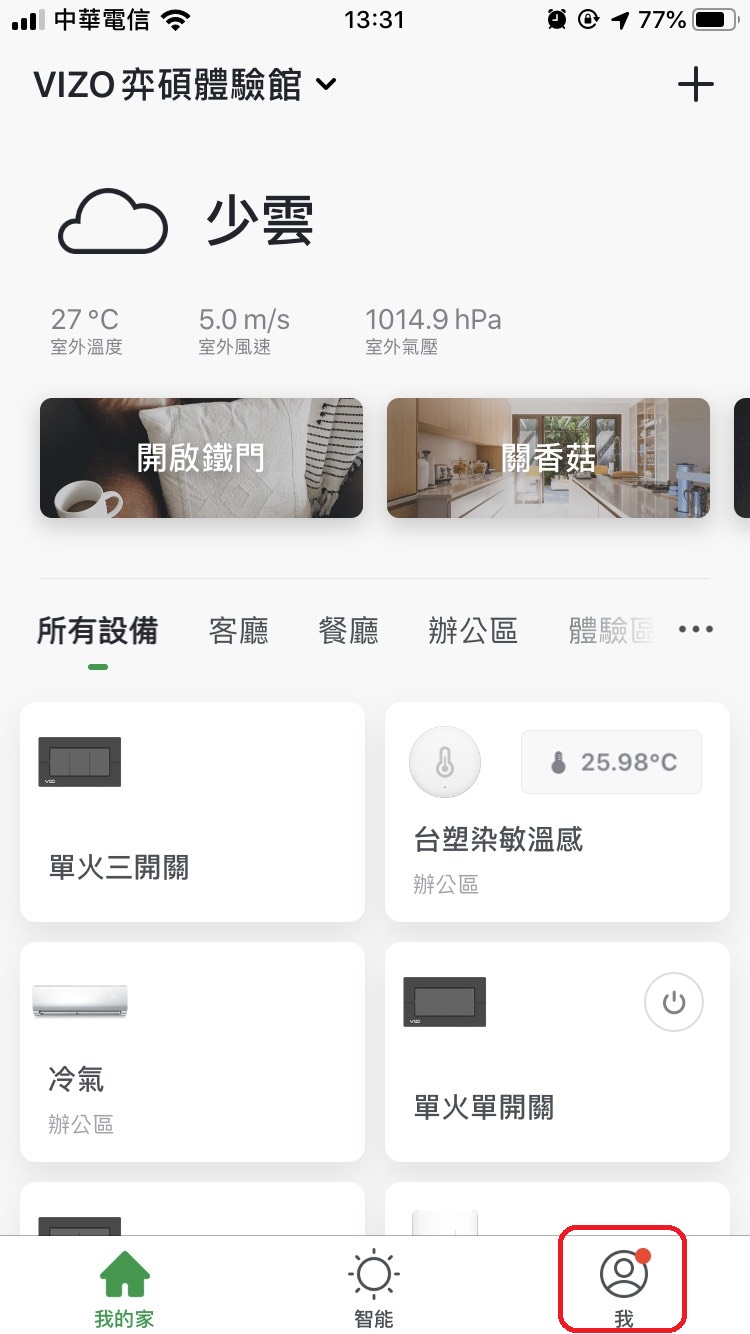Tap the plus icon to add a device
750x1334 pixels.
[x=695, y=85]
